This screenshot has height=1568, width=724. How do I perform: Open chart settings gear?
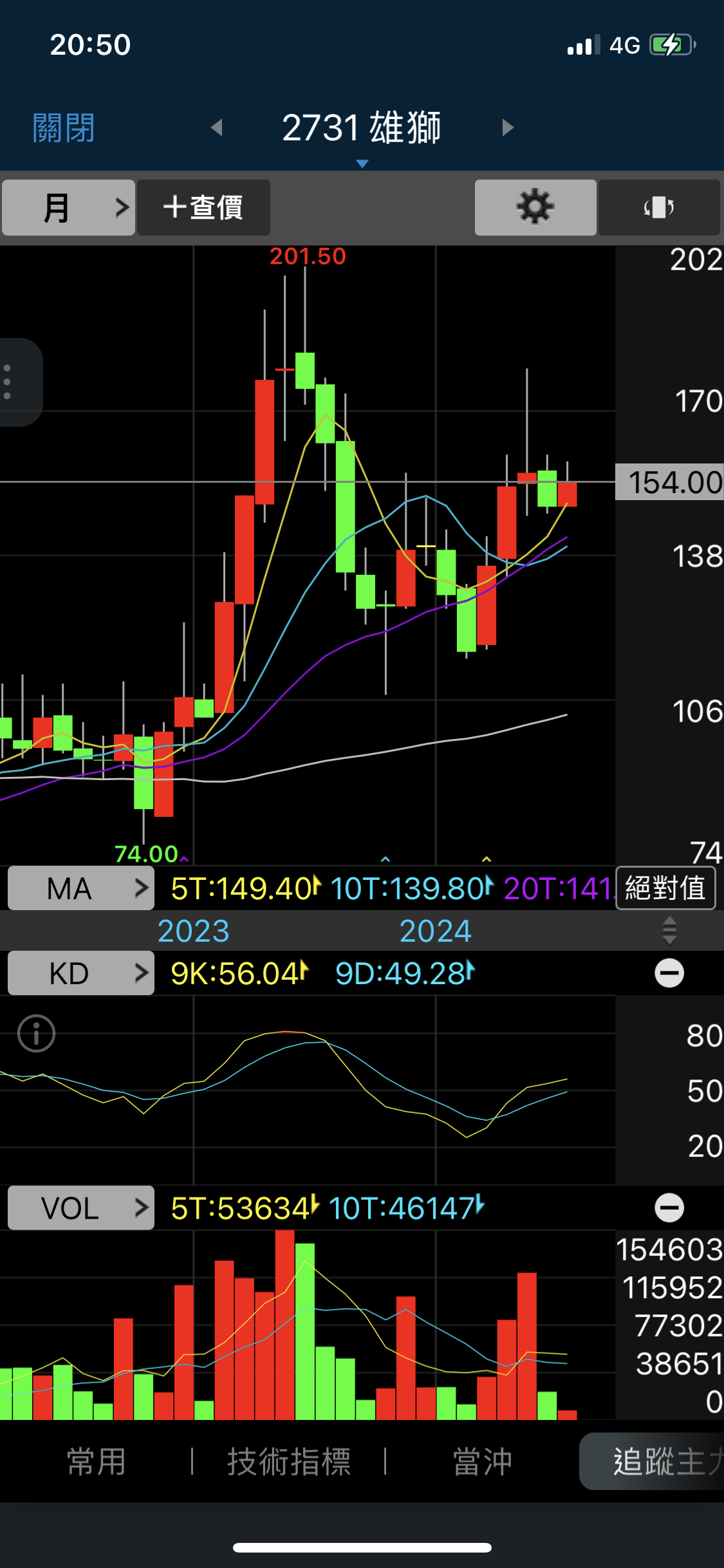point(535,207)
